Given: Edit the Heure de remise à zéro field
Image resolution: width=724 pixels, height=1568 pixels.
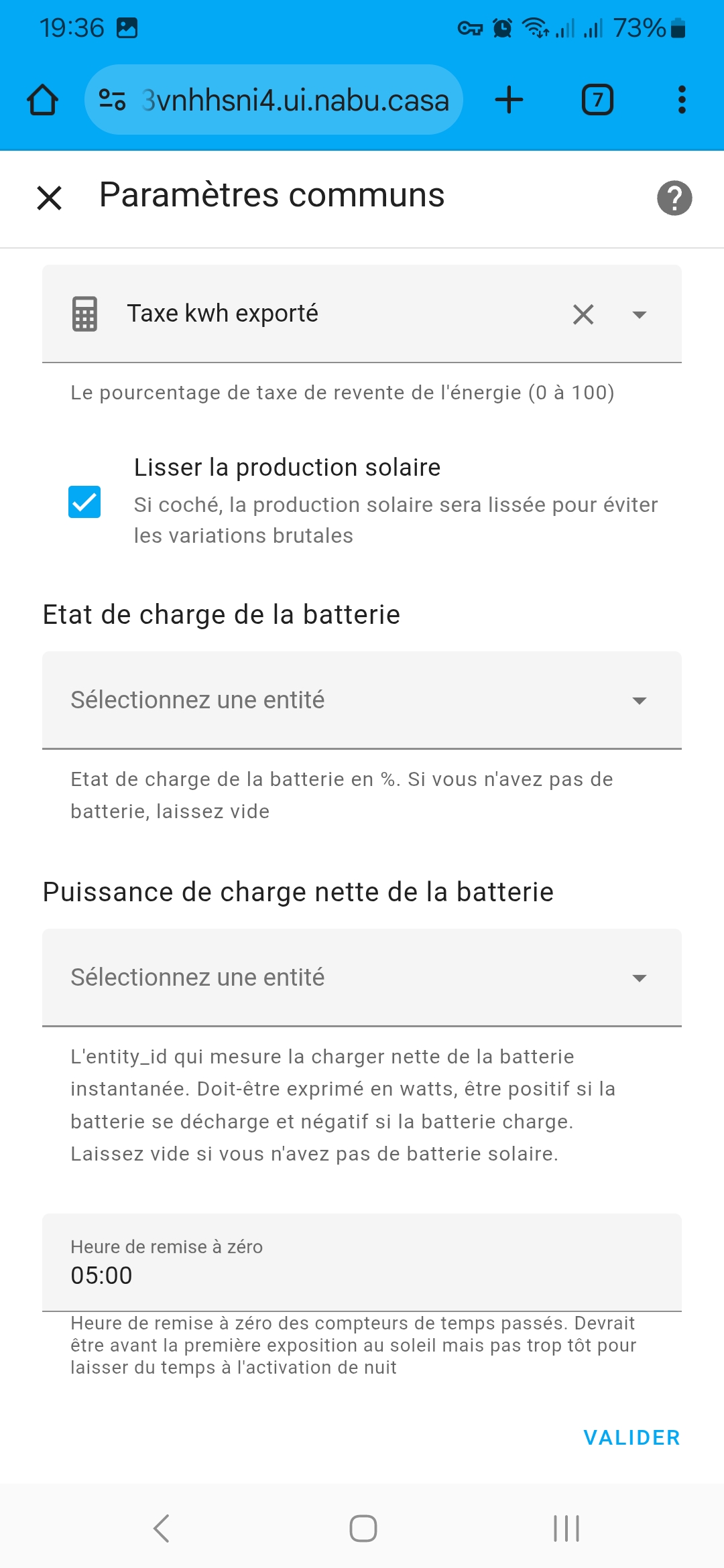Looking at the screenshot, I should [362, 1262].
